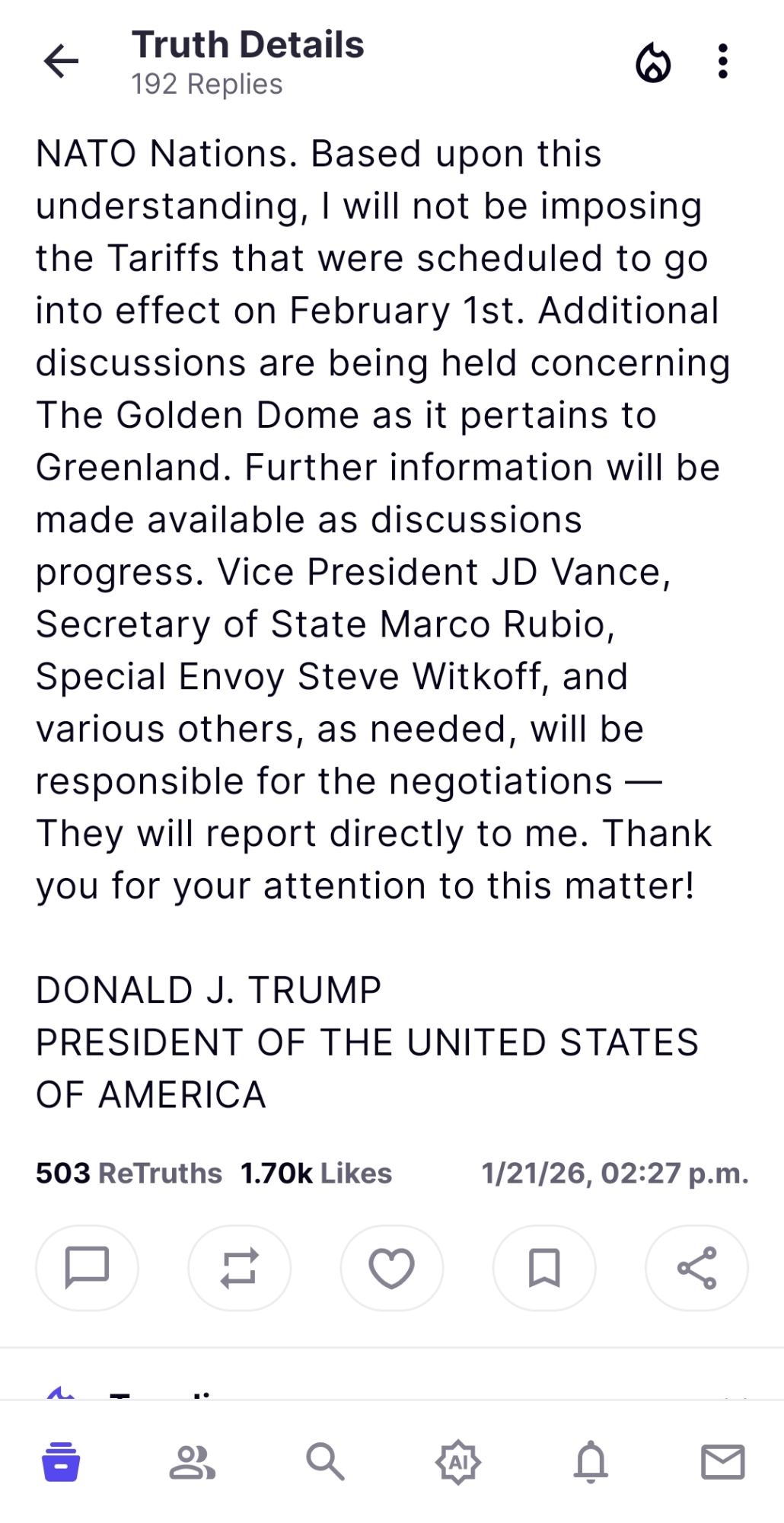
Task: Reply to this Truth post
Action: 87,1268
